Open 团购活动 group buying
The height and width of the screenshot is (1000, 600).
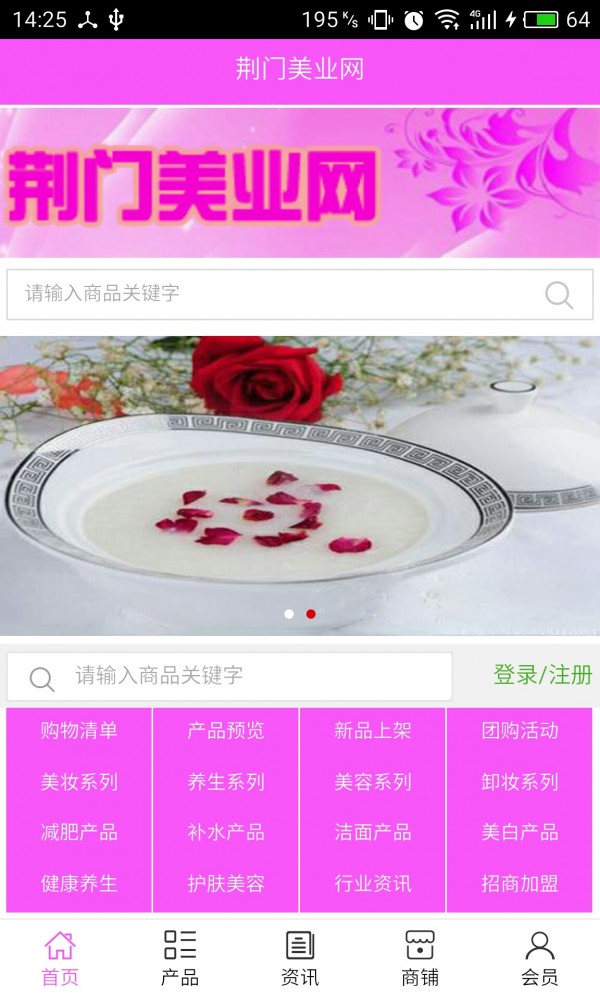[520, 731]
